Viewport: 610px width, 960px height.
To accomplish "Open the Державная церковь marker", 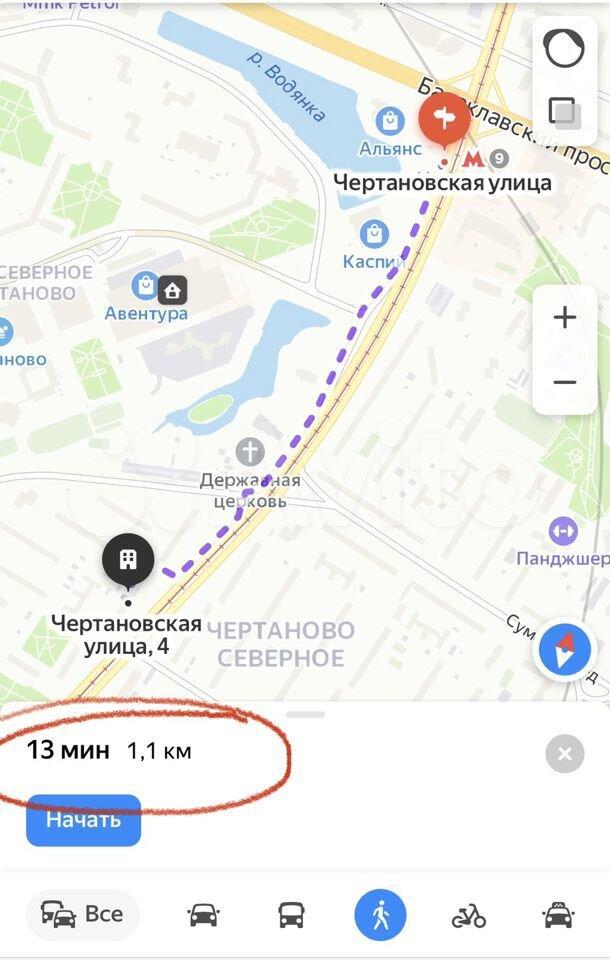I will pyautogui.click(x=250, y=452).
